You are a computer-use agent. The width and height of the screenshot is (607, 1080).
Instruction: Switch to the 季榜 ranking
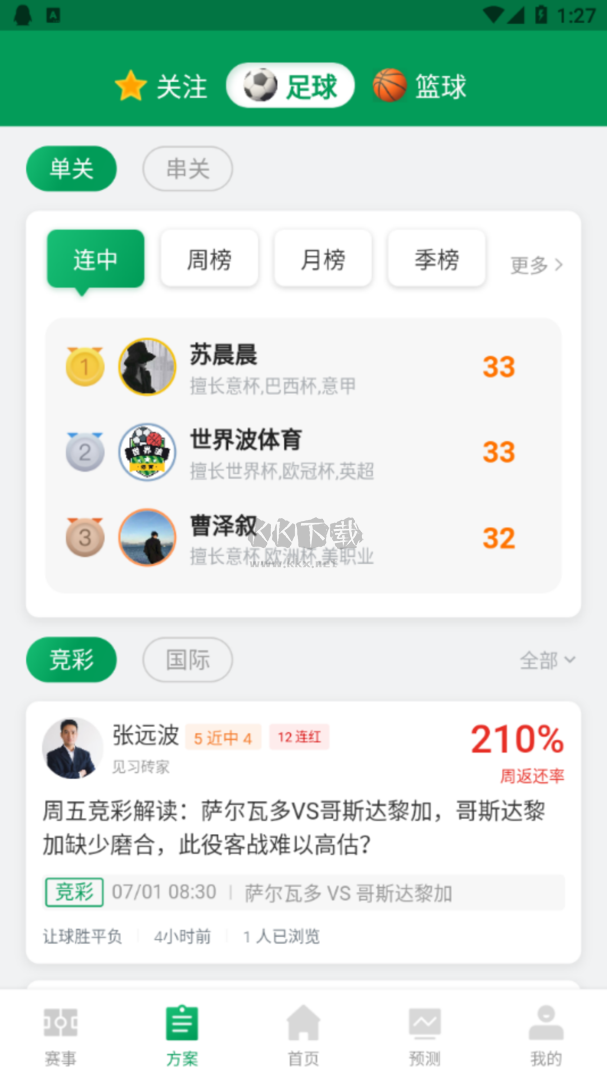(436, 259)
